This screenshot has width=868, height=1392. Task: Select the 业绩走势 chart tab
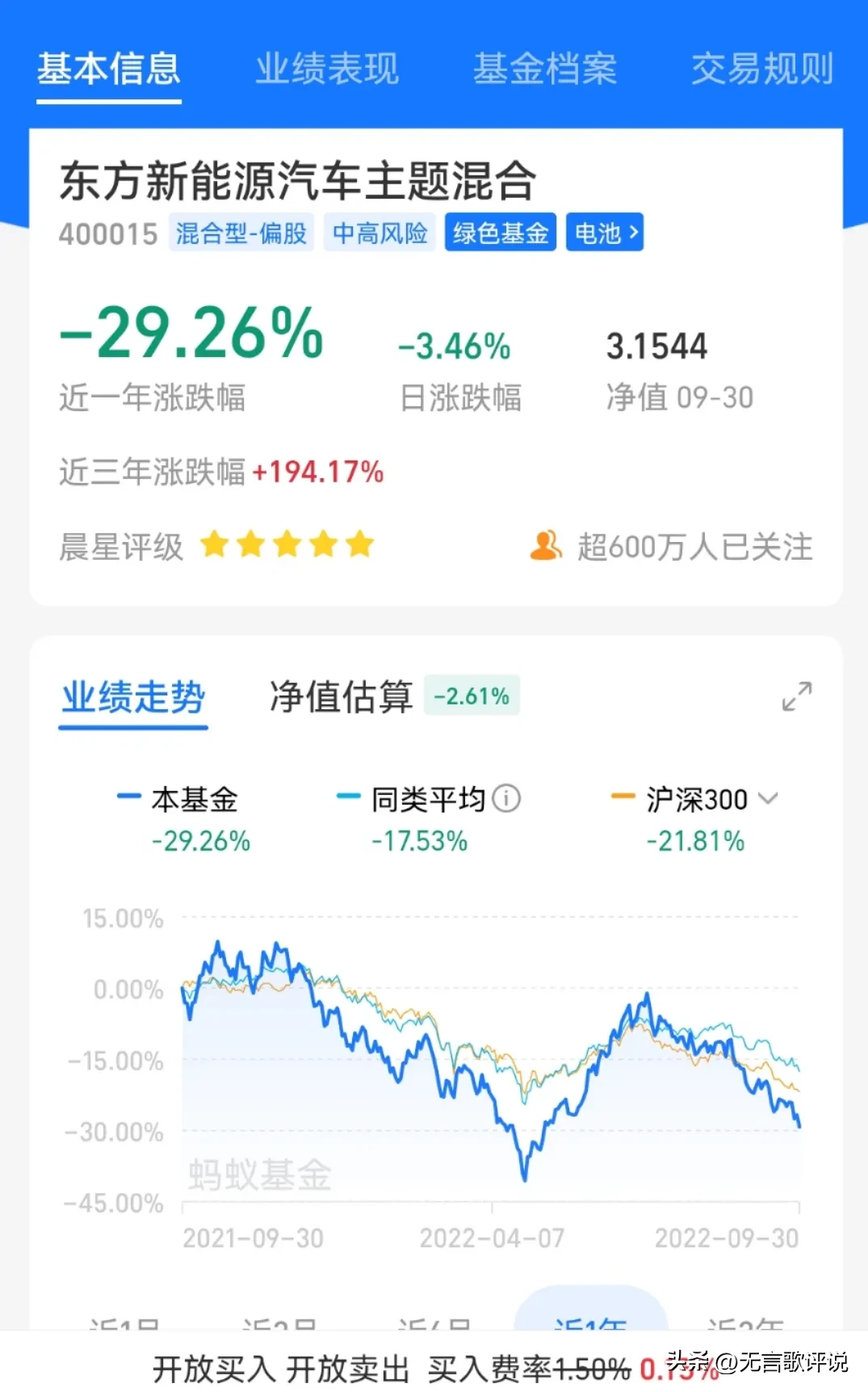[x=133, y=696]
